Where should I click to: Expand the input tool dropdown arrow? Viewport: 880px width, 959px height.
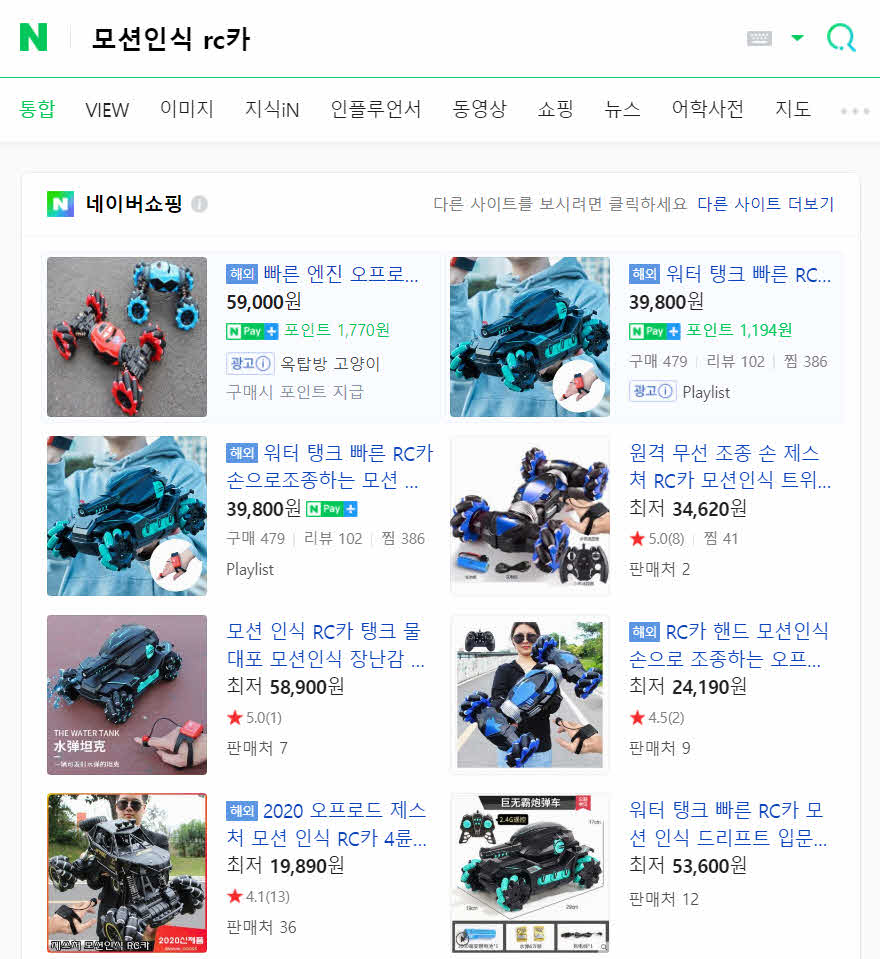pos(797,38)
